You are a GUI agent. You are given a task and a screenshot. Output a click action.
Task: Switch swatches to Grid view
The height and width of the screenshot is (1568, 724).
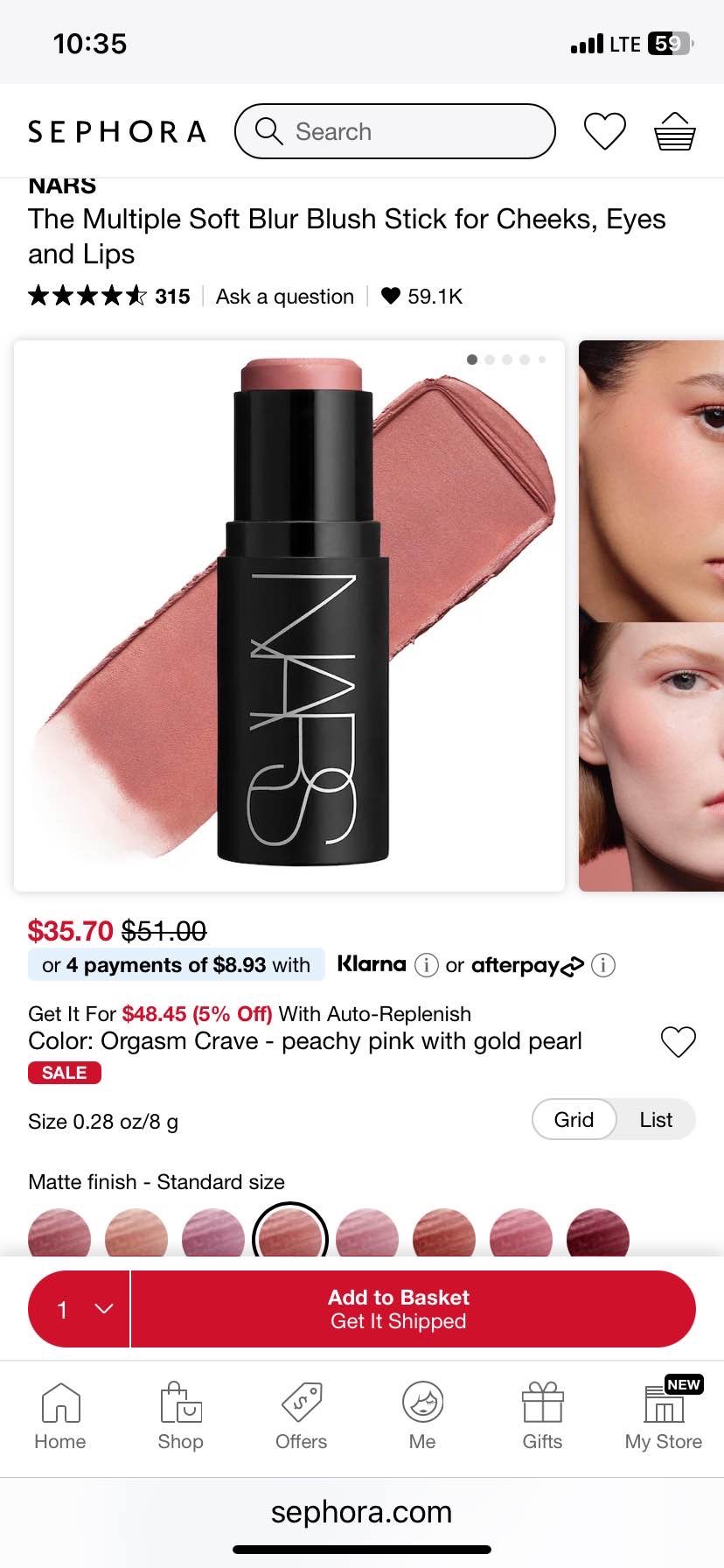point(574,1120)
